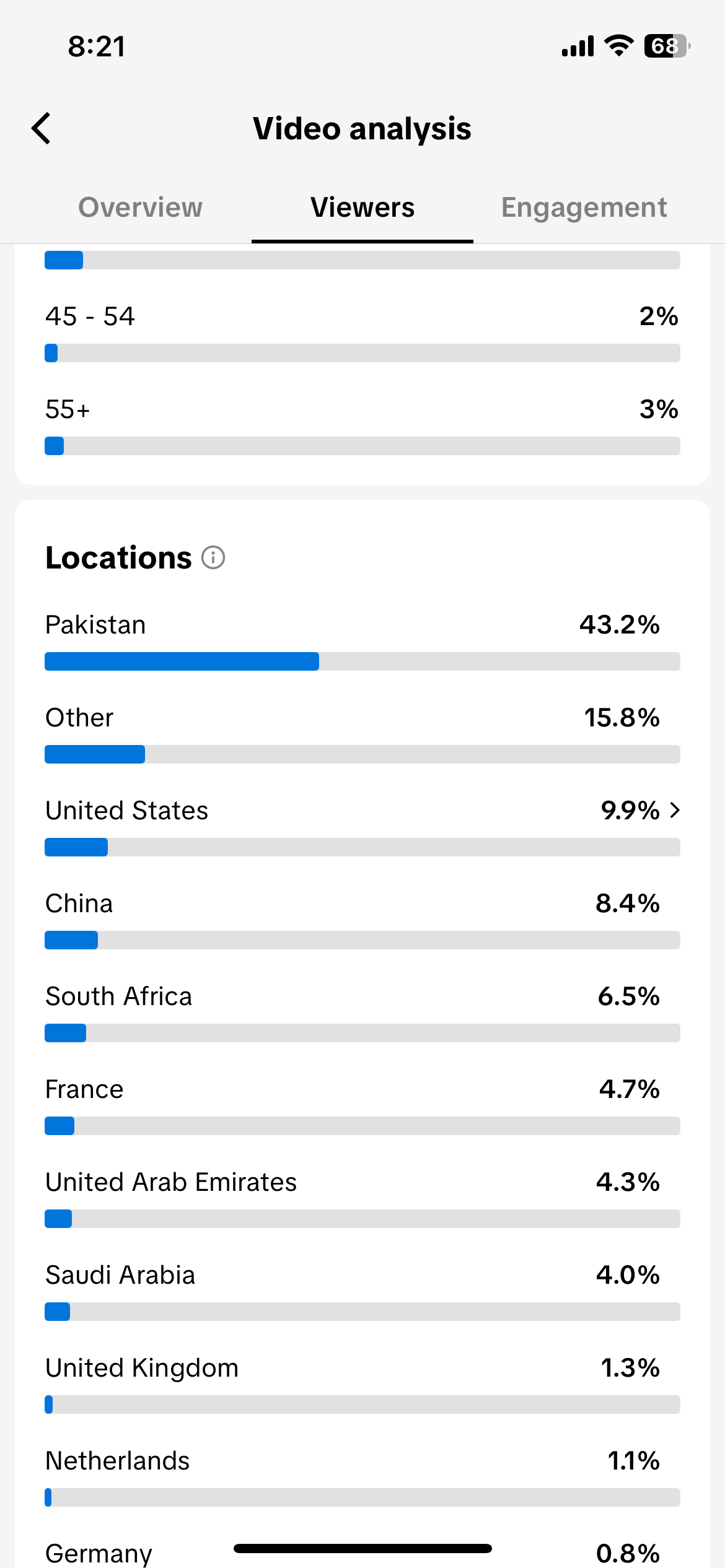Go back from Video analysis
Viewport: 725px width, 1568px height.
coord(42,129)
